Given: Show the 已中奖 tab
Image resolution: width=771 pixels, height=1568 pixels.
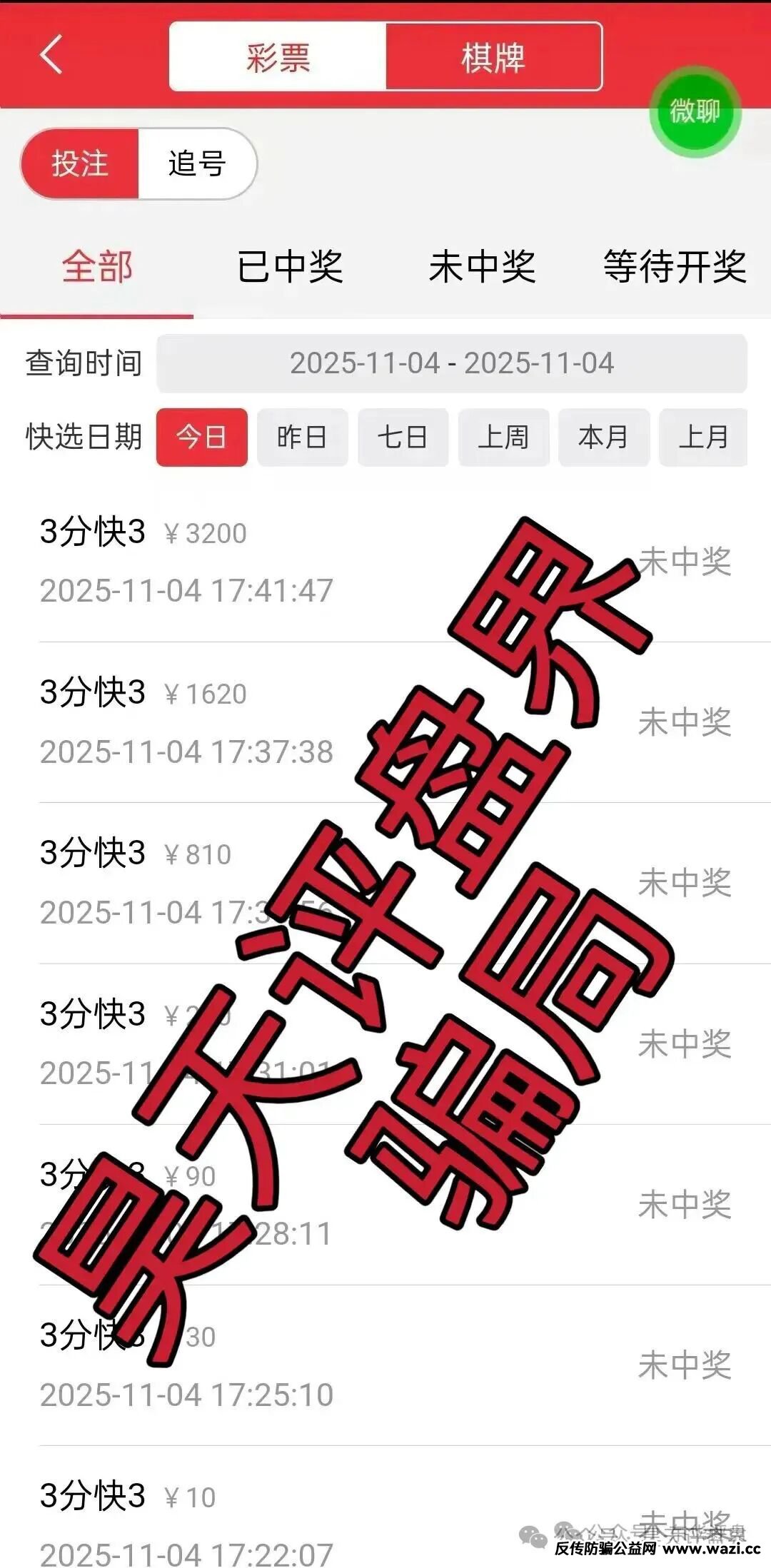Looking at the screenshot, I should tap(289, 267).
